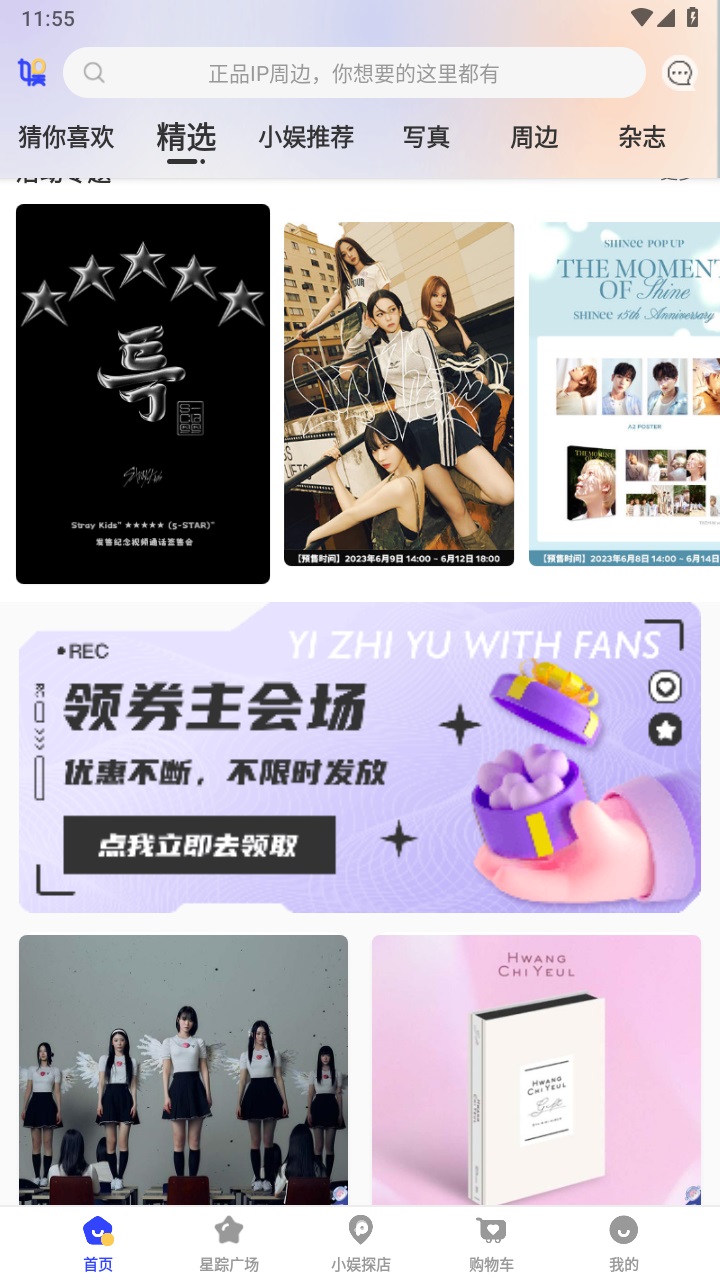Tap the search box for IP merchandise

pos(353,73)
